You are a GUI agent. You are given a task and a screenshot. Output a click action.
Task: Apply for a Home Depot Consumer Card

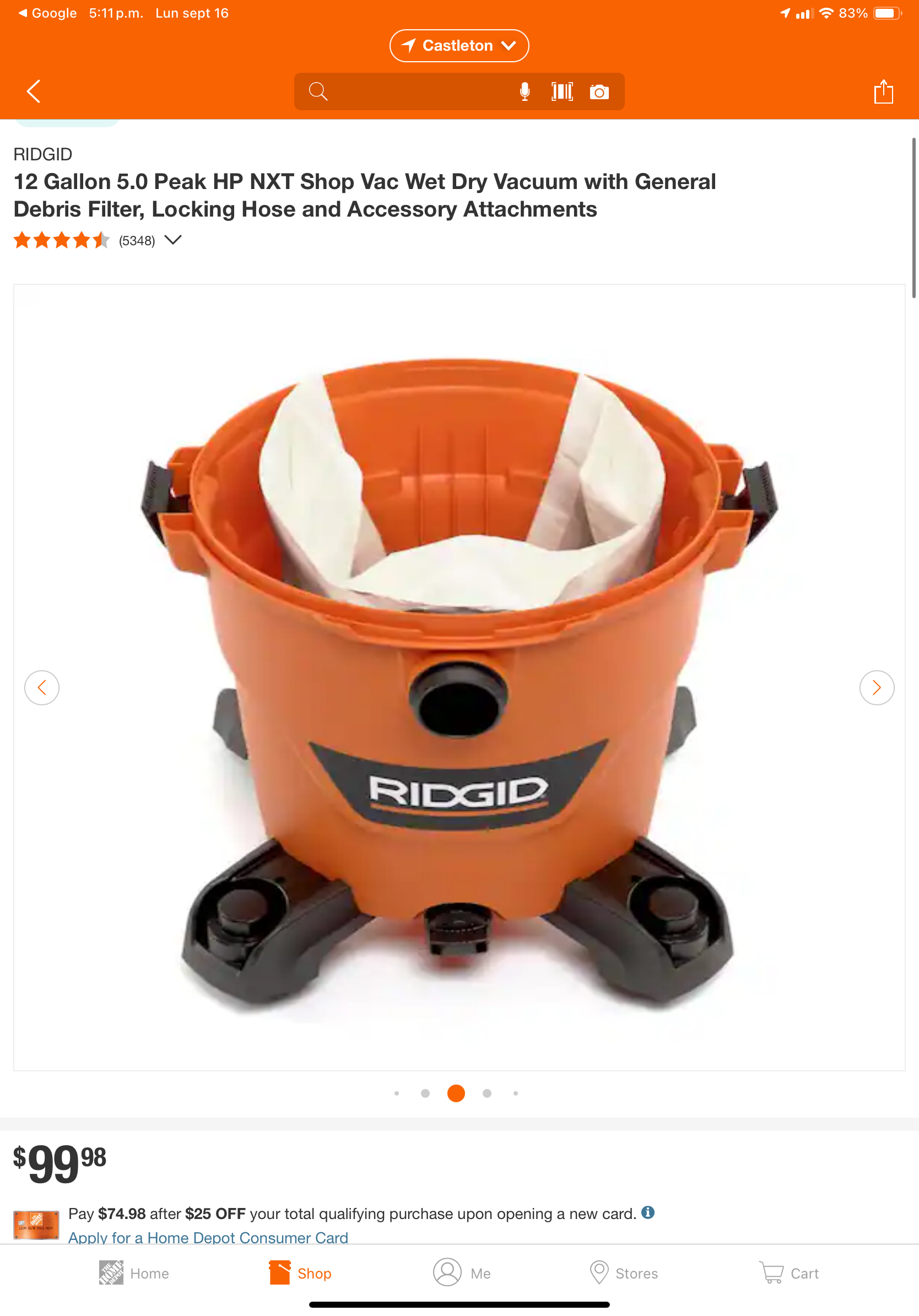(208, 1237)
